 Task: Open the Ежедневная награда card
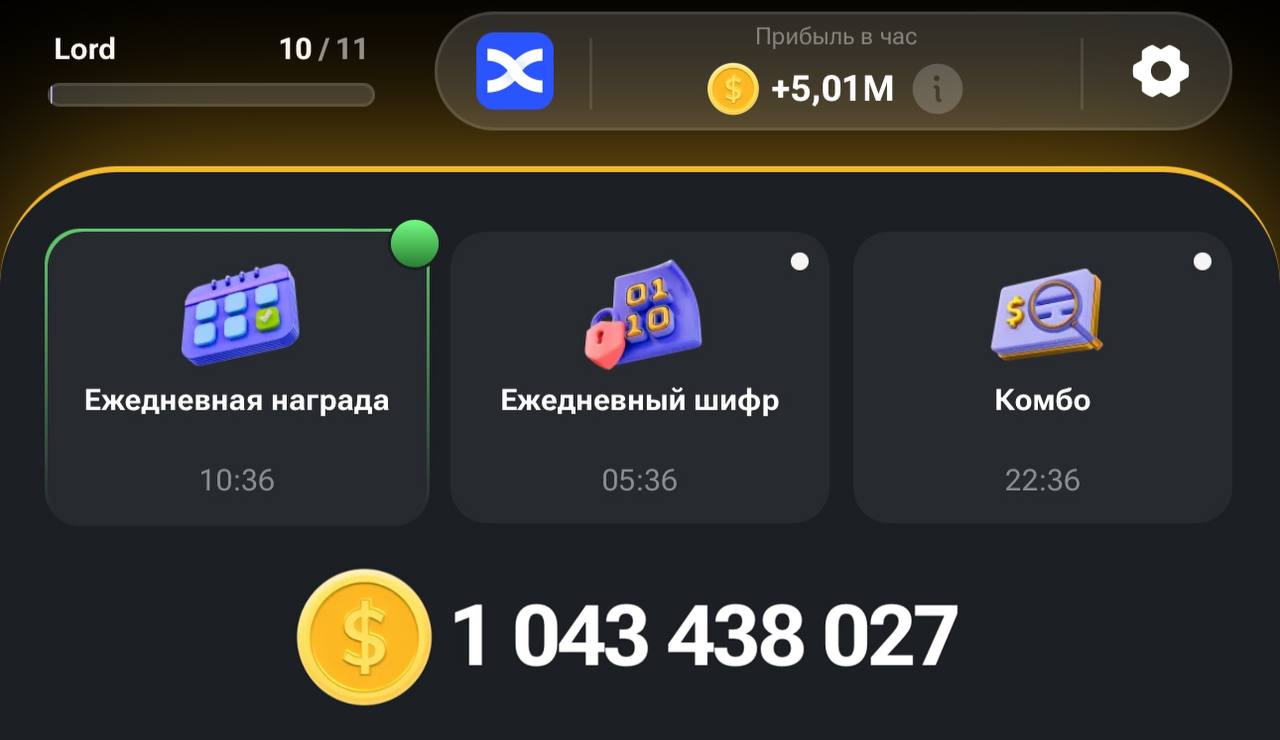tap(237, 377)
